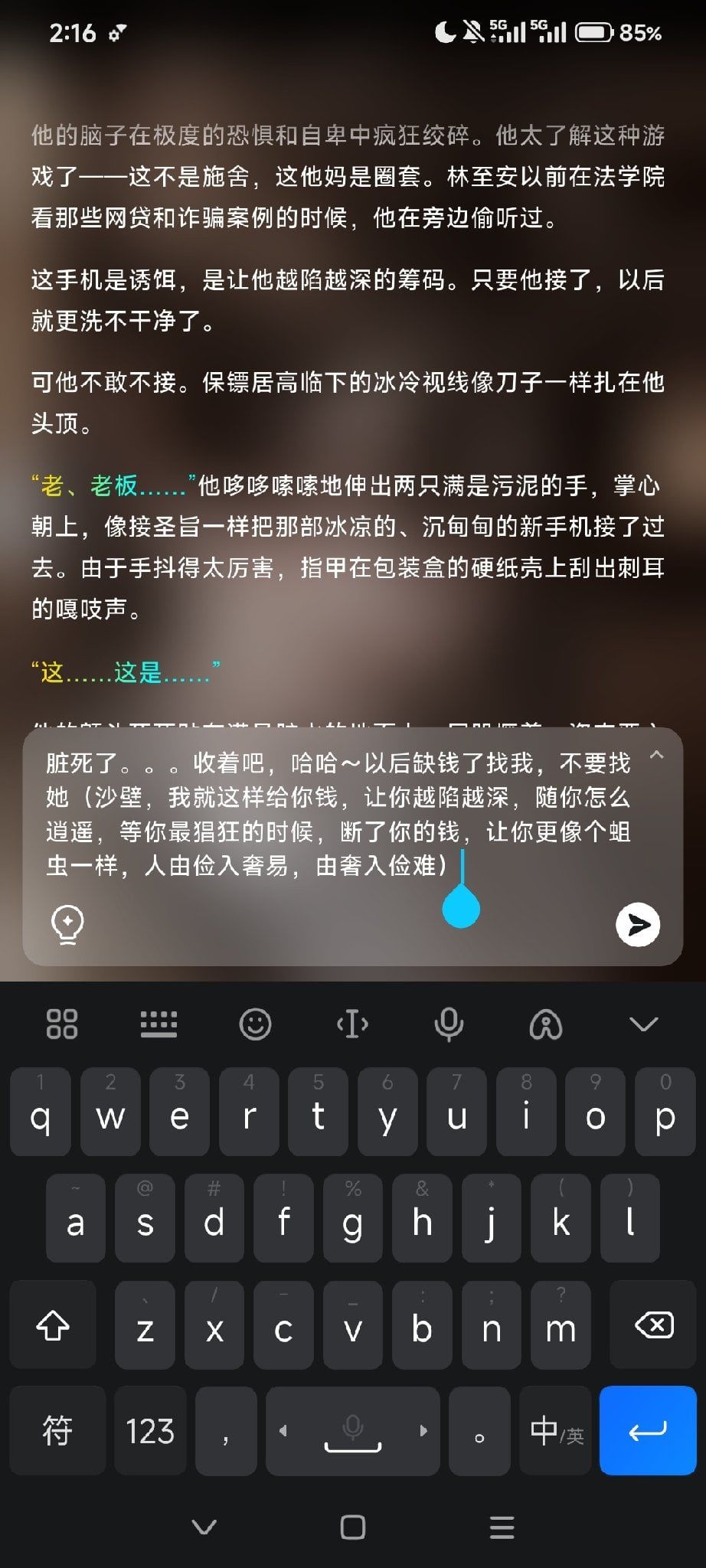
Task: Switch to the 符 symbols keyboard
Action: click(57, 1430)
